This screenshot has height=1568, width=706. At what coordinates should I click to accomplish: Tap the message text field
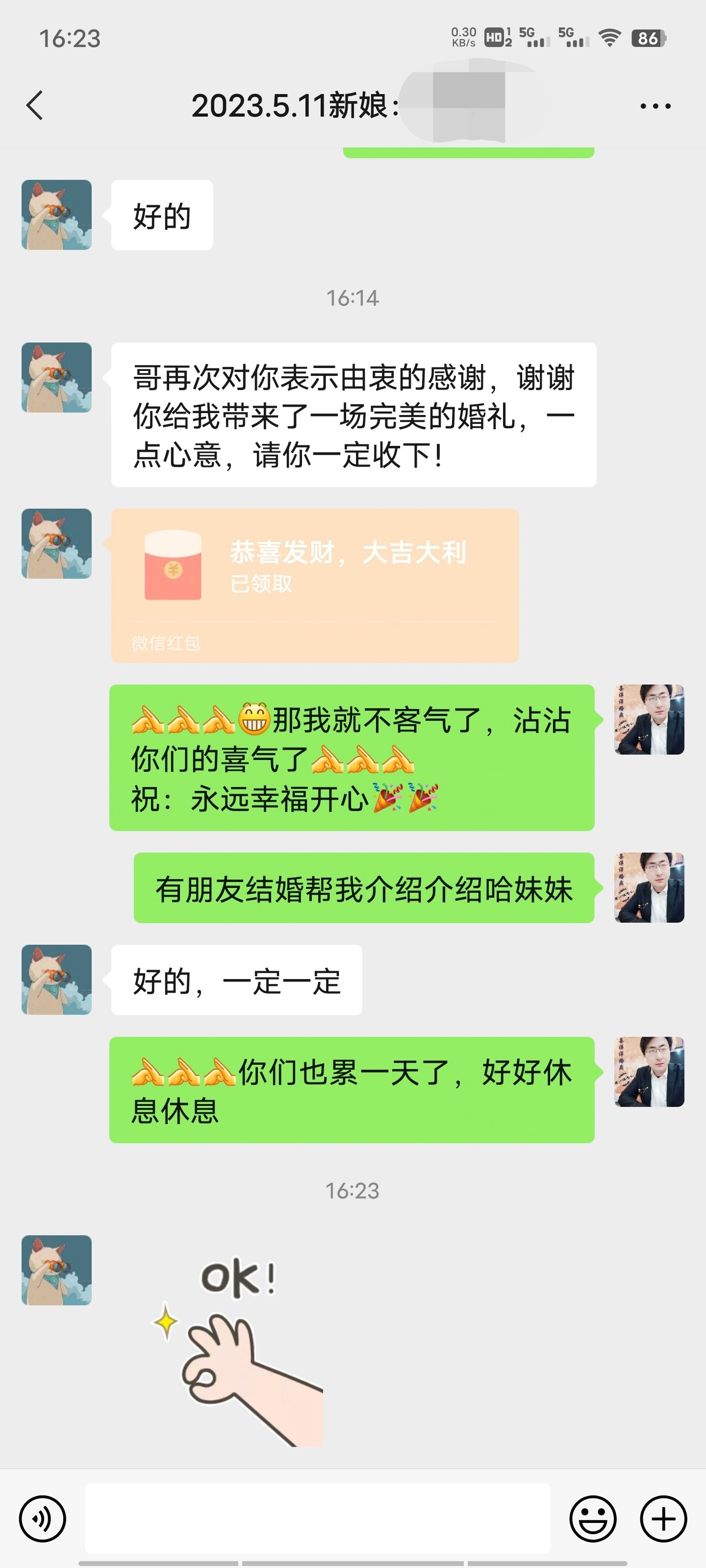[x=317, y=1518]
